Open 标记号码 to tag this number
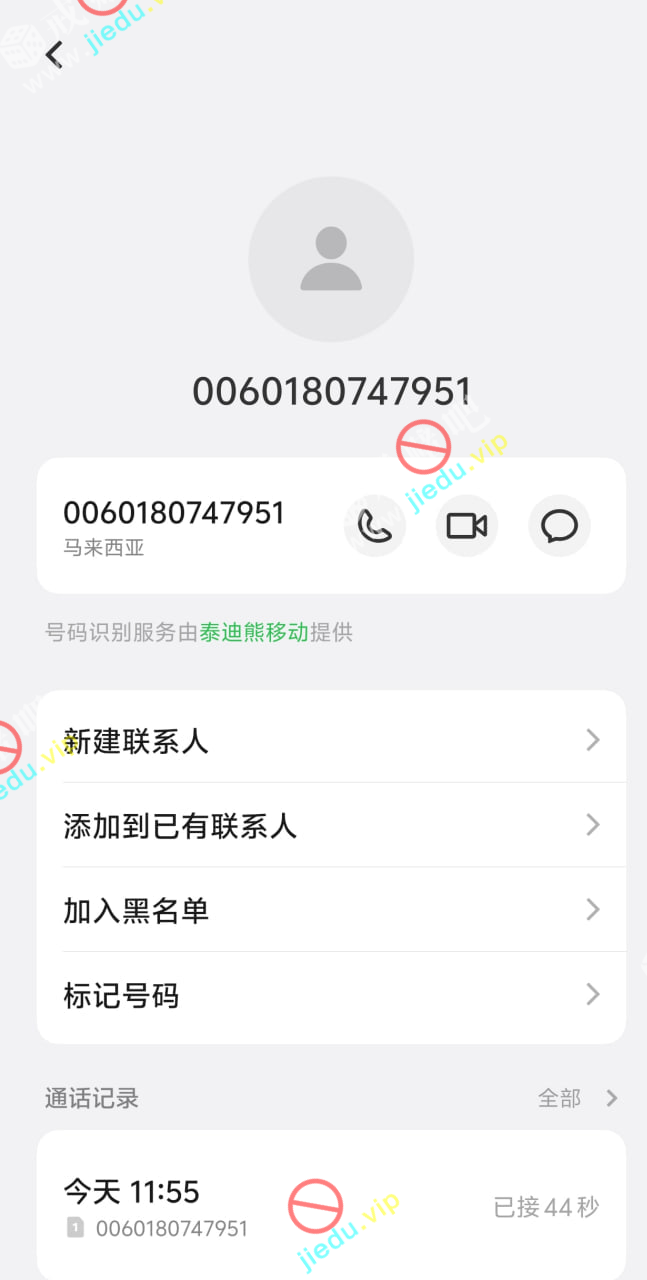Screen dimensions: 647x1280 (x=331, y=996)
